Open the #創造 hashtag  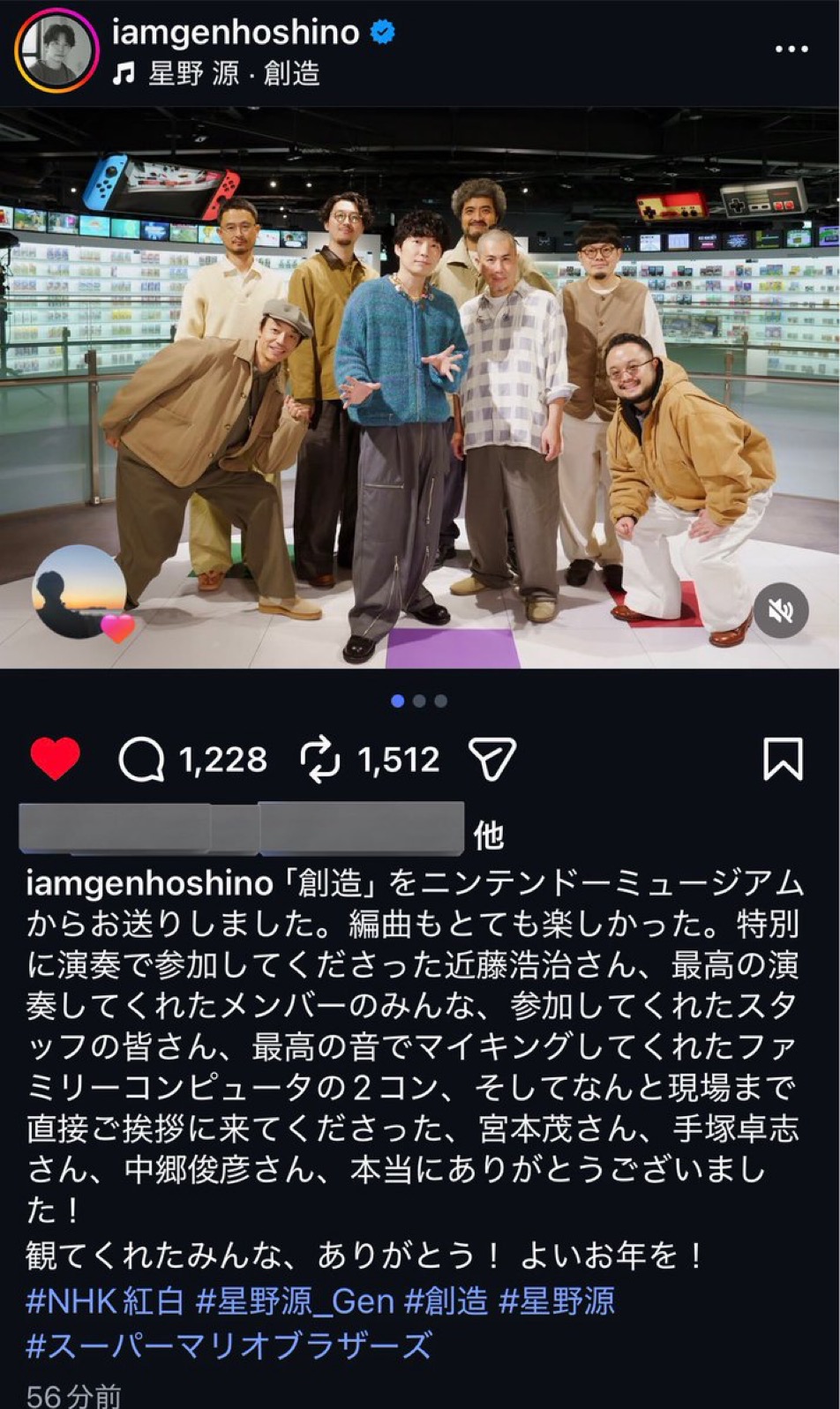click(x=446, y=1301)
